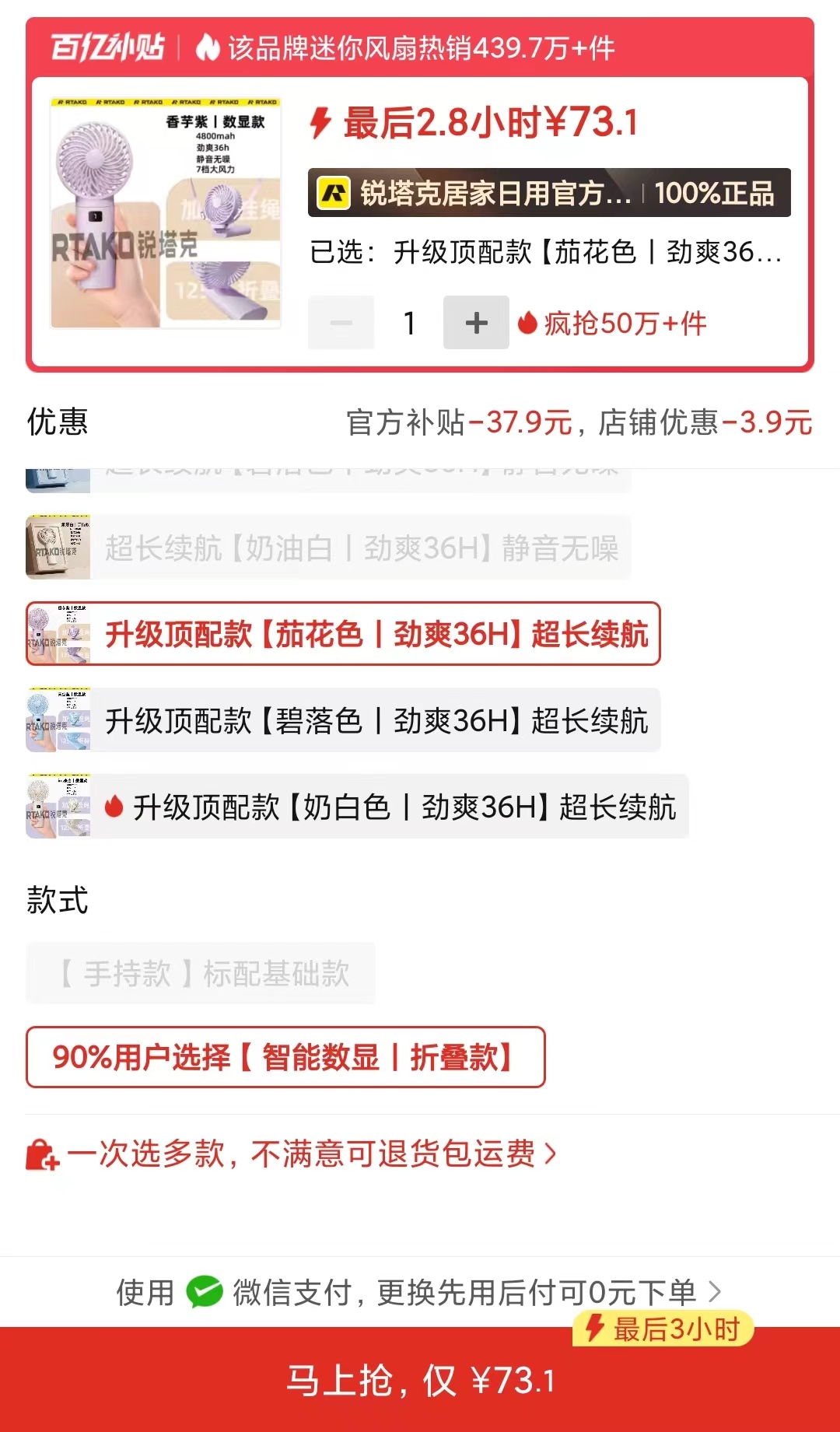Decrease quantity with the minus button
This screenshot has height=1432, width=840.
341,322
